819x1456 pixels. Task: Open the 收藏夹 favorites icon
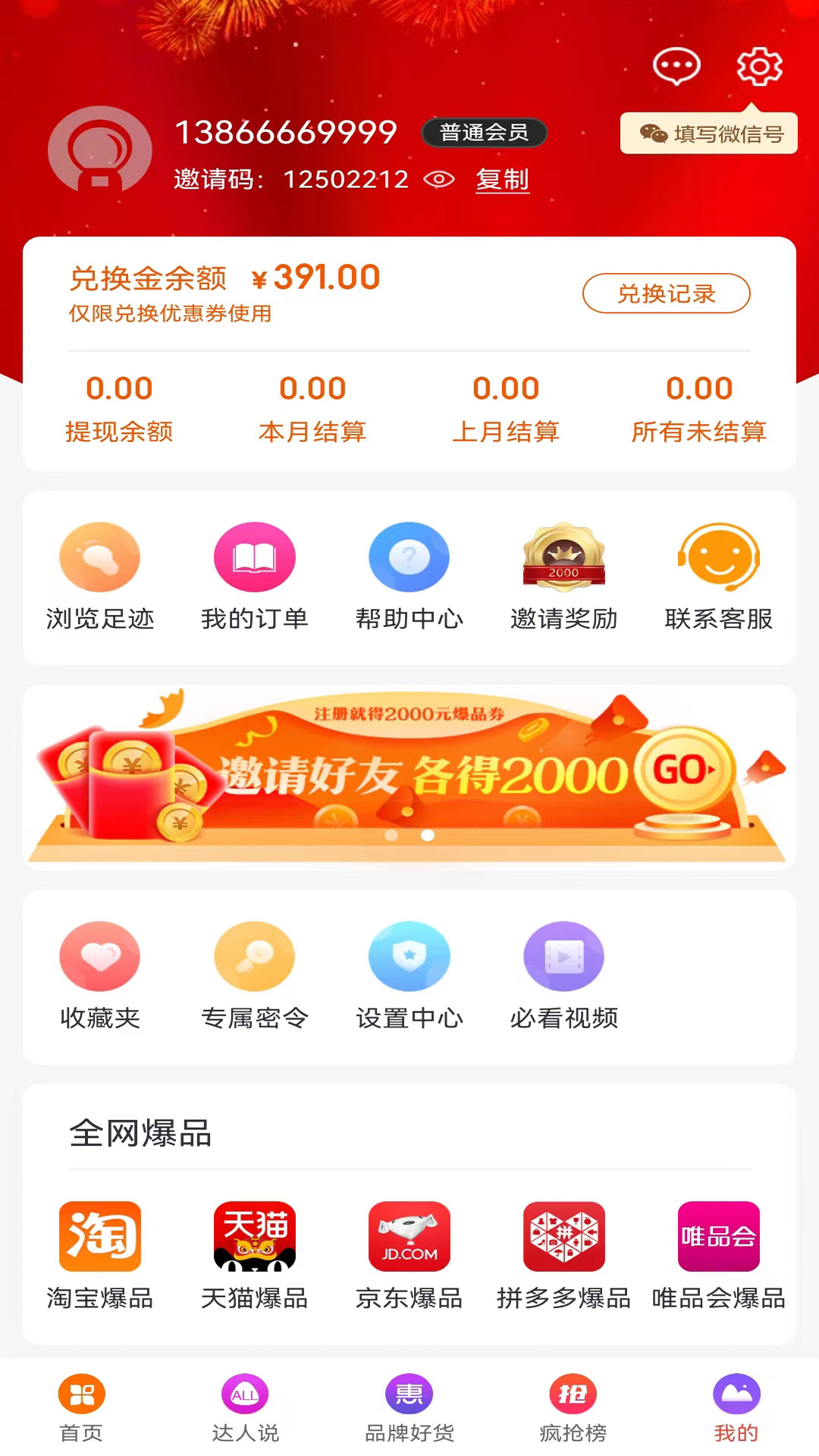99,956
